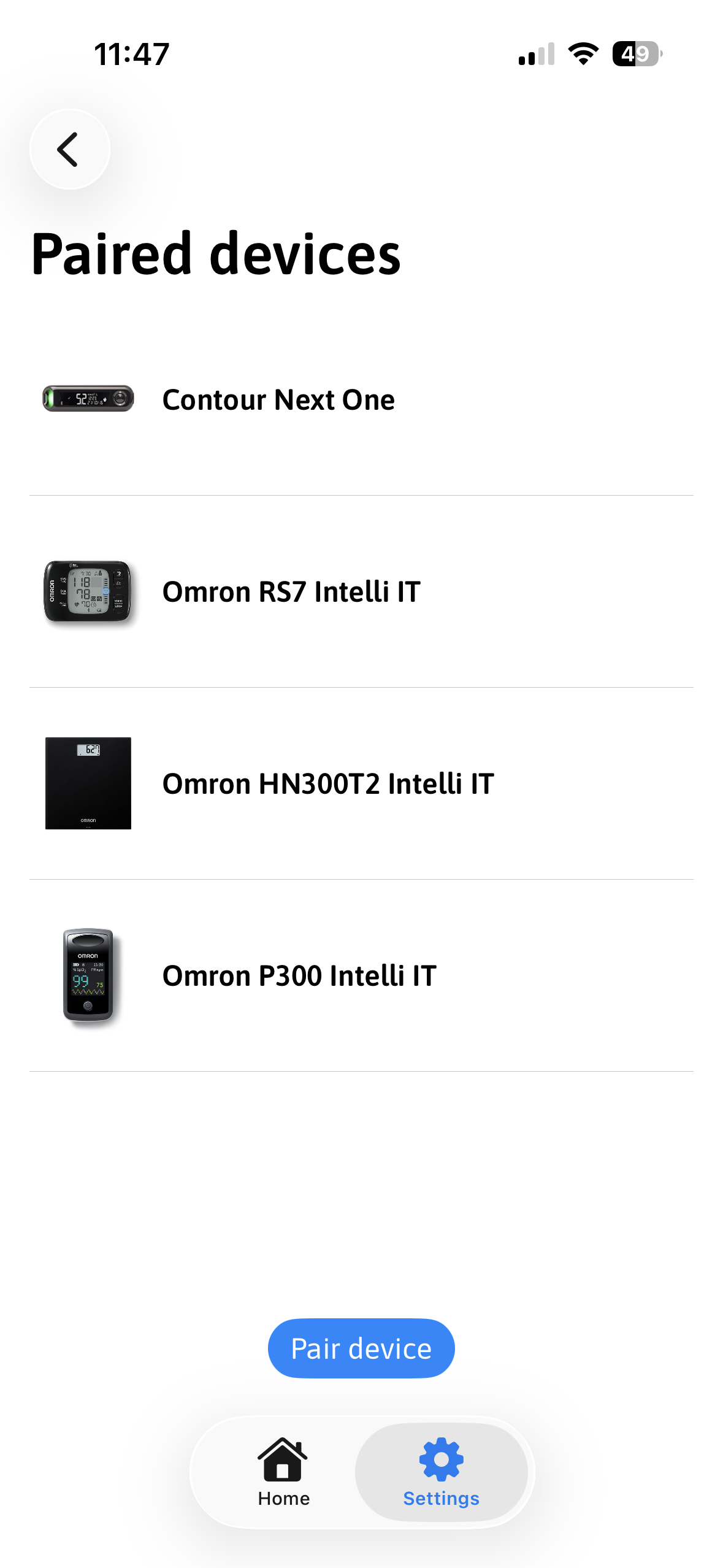The height and width of the screenshot is (1568, 723).
Task: Go back from Paired devices
Action: (69, 149)
